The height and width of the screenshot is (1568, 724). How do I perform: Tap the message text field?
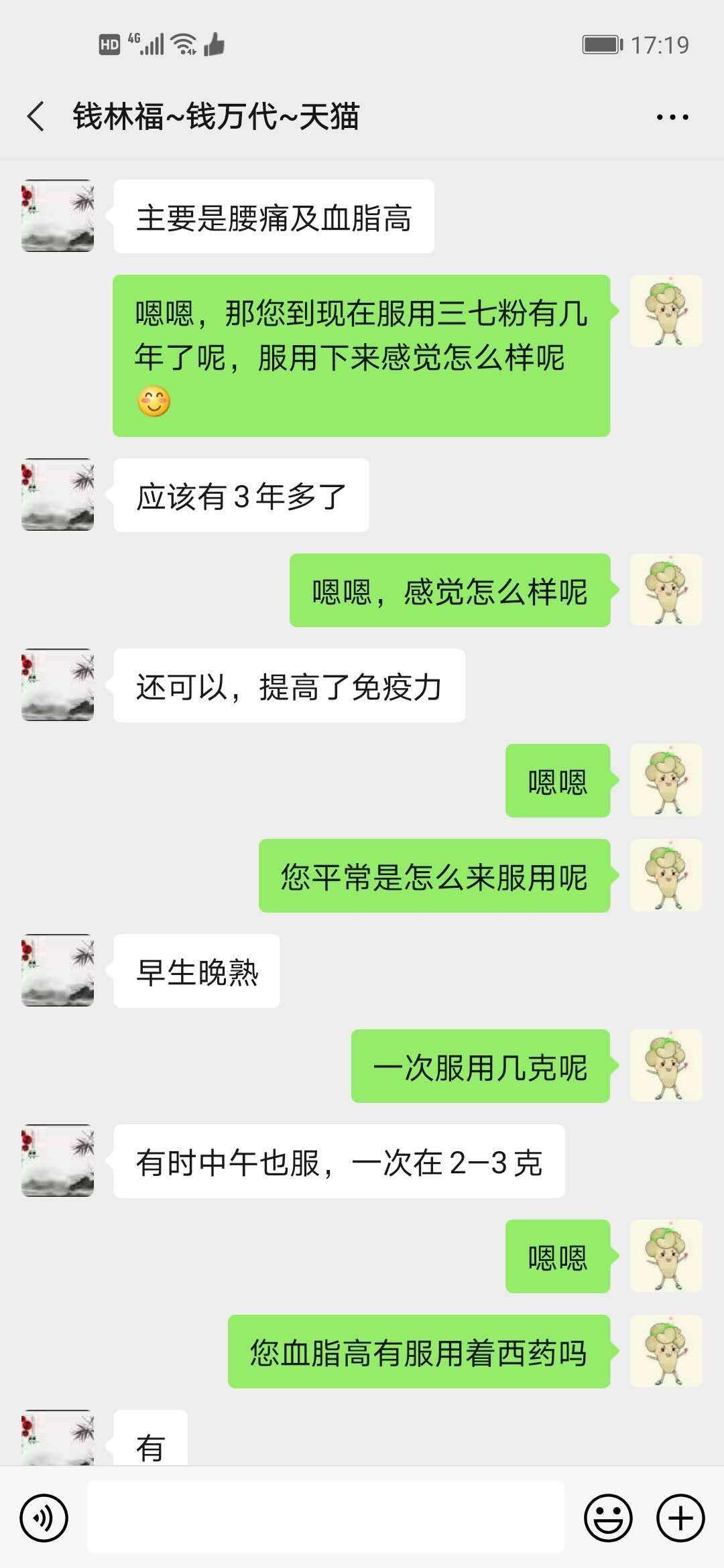point(326,1518)
